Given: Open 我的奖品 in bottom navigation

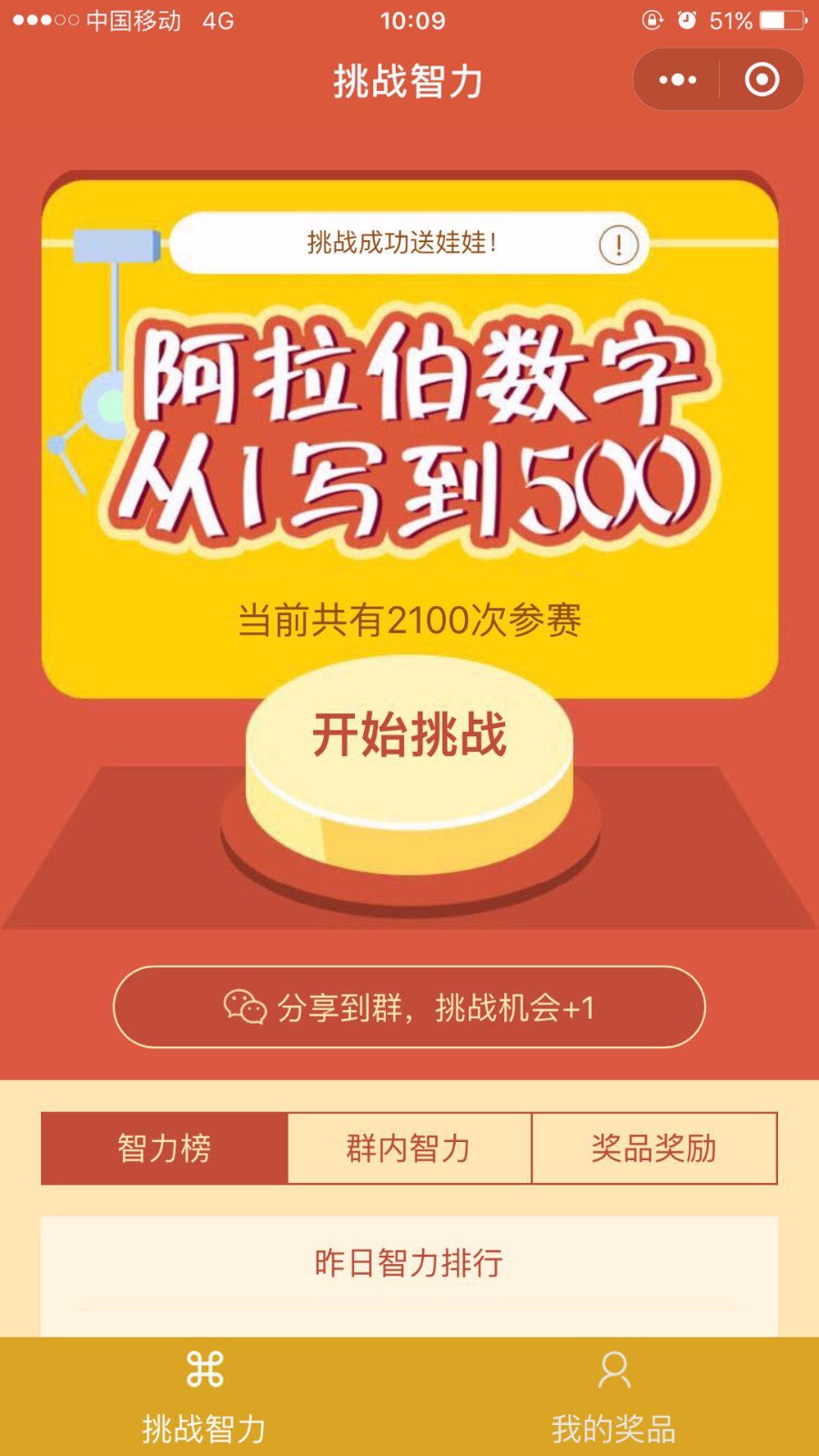Looking at the screenshot, I should click(x=614, y=1397).
